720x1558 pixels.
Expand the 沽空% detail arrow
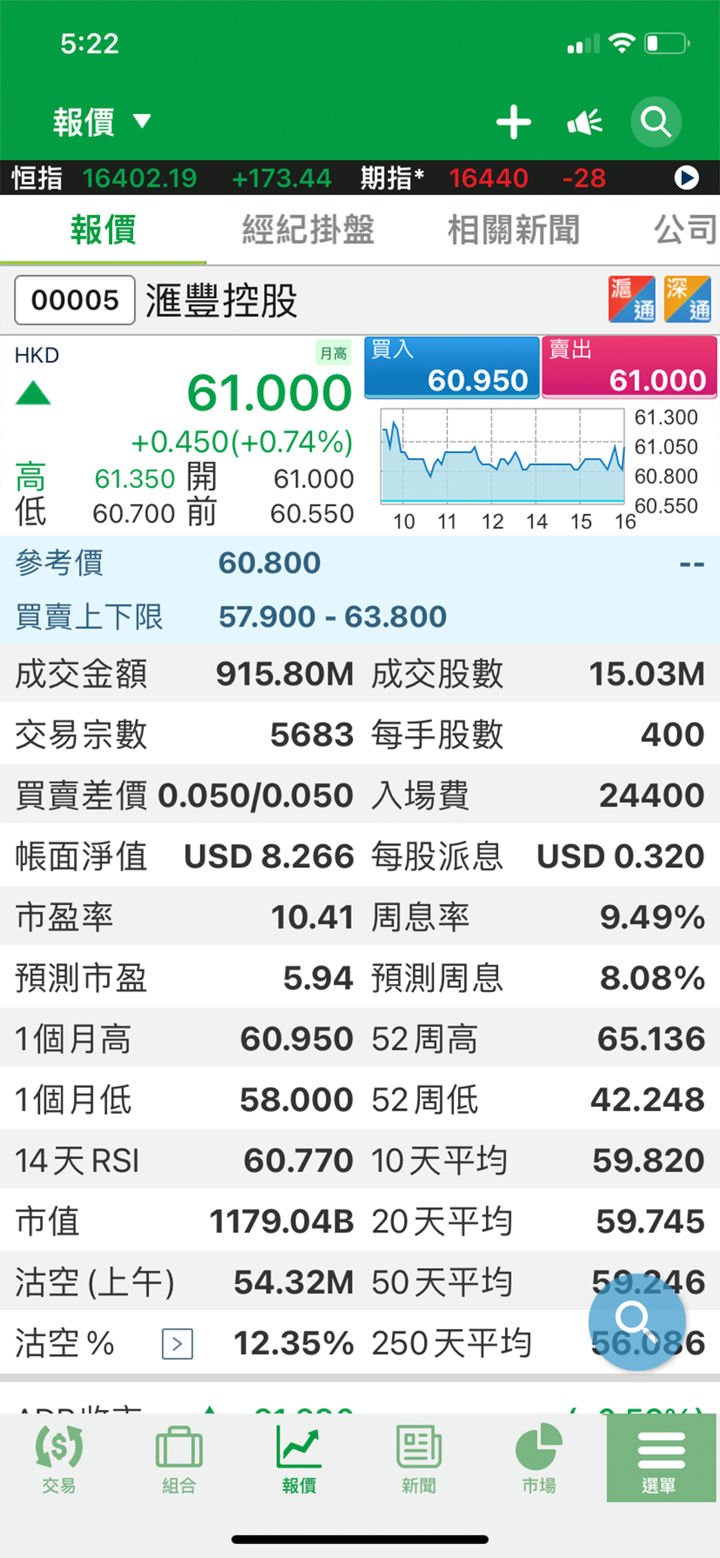[x=177, y=1344]
